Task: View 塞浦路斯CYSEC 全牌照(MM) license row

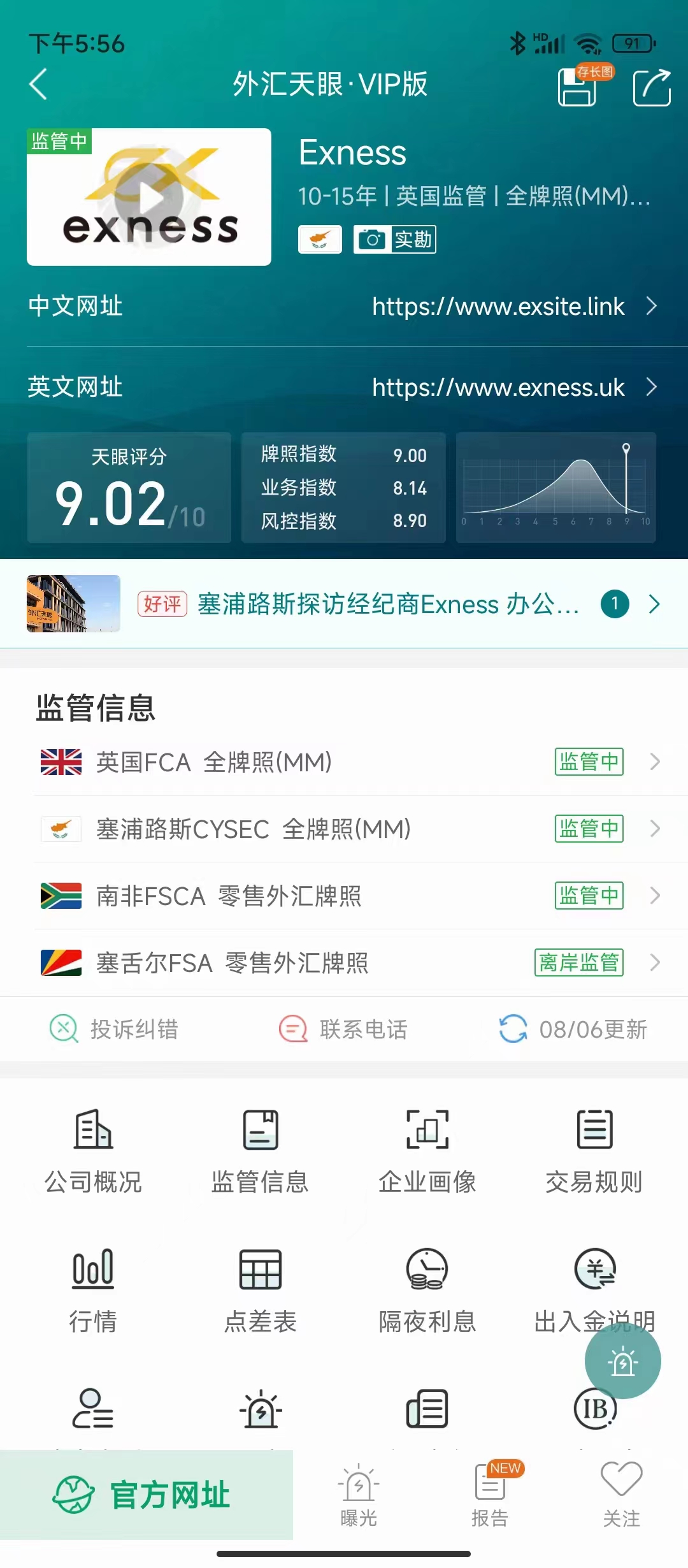Action: pyautogui.click(x=344, y=829)
